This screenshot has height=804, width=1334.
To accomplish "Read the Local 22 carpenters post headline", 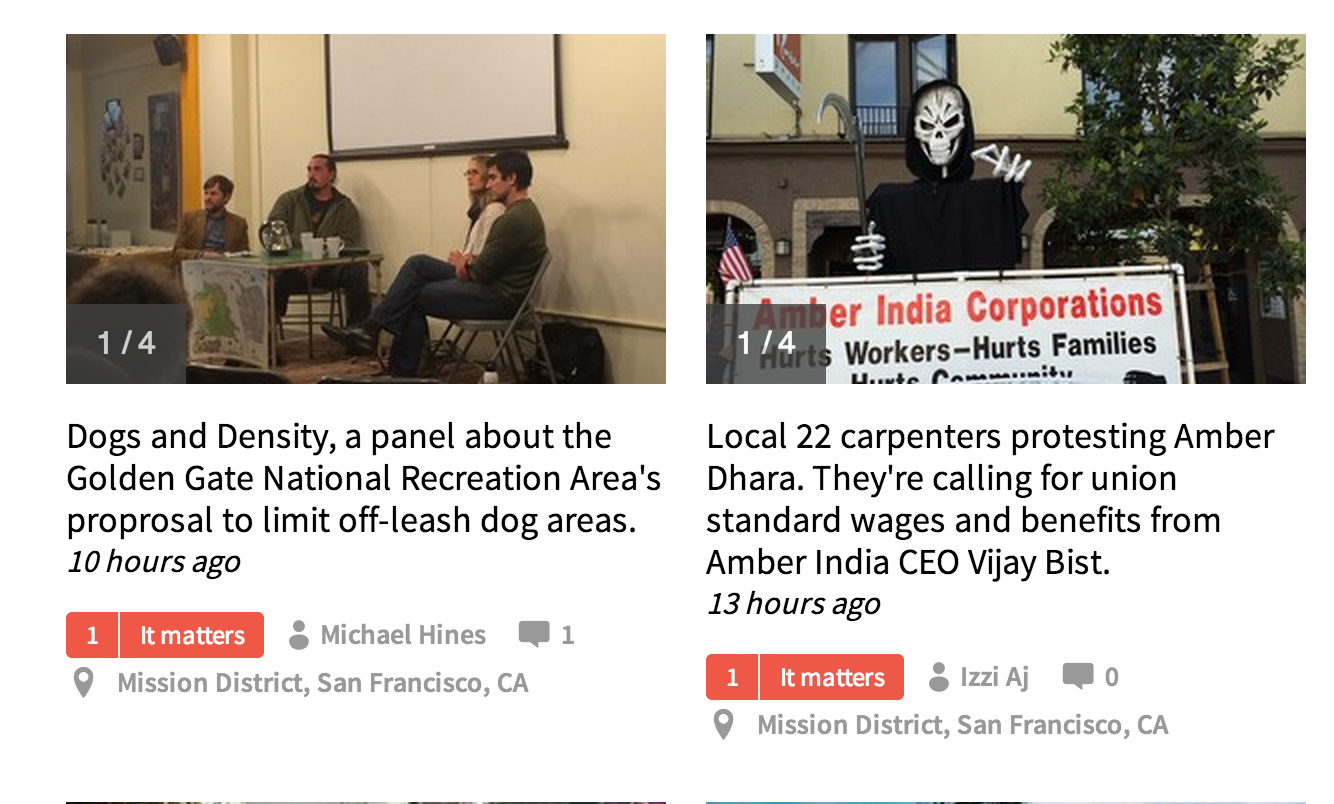I will coord(990,499).
